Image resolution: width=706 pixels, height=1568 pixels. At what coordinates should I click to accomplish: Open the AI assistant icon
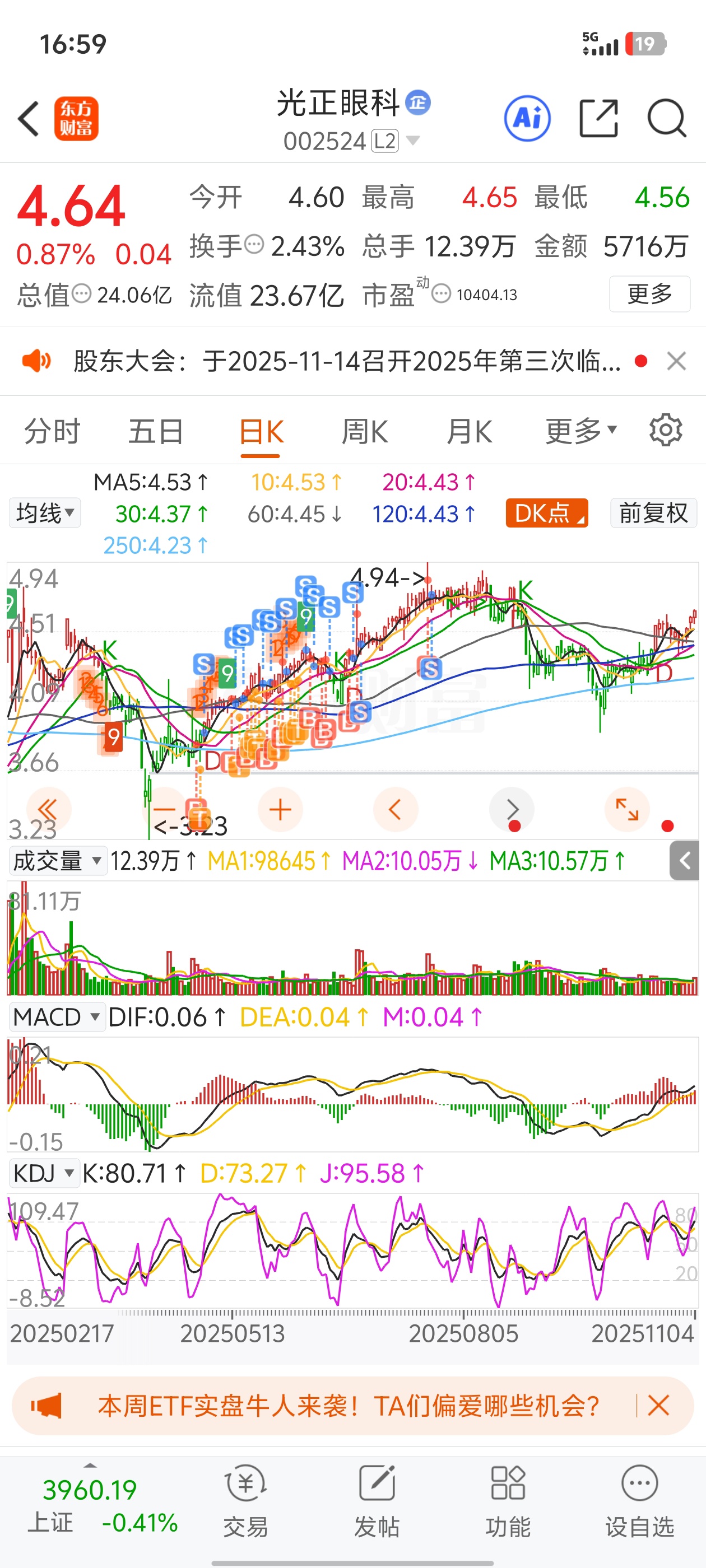coord(527,119)
